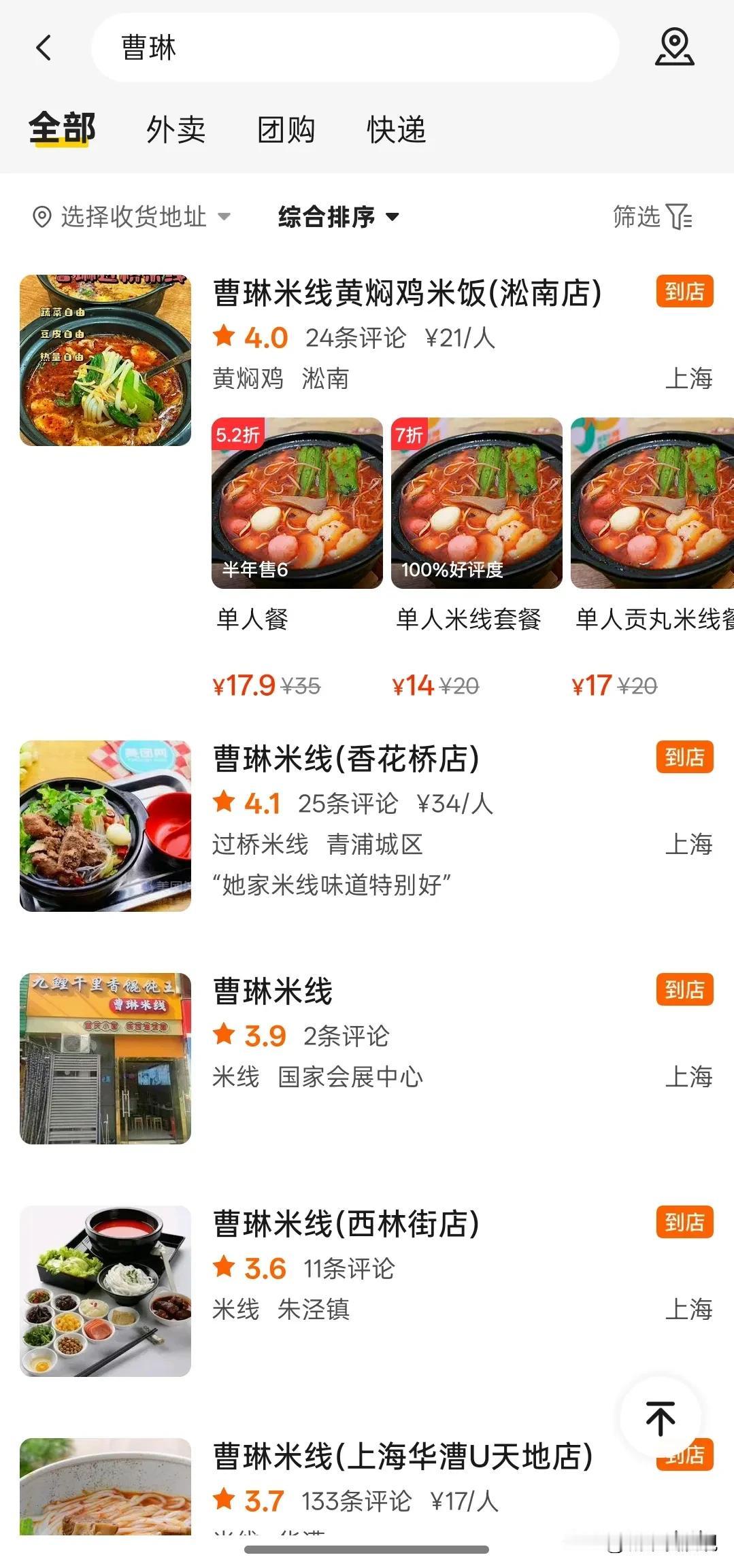
Task: Expand the 综合排序 sort dropdown
Action: tap(338, 217)
